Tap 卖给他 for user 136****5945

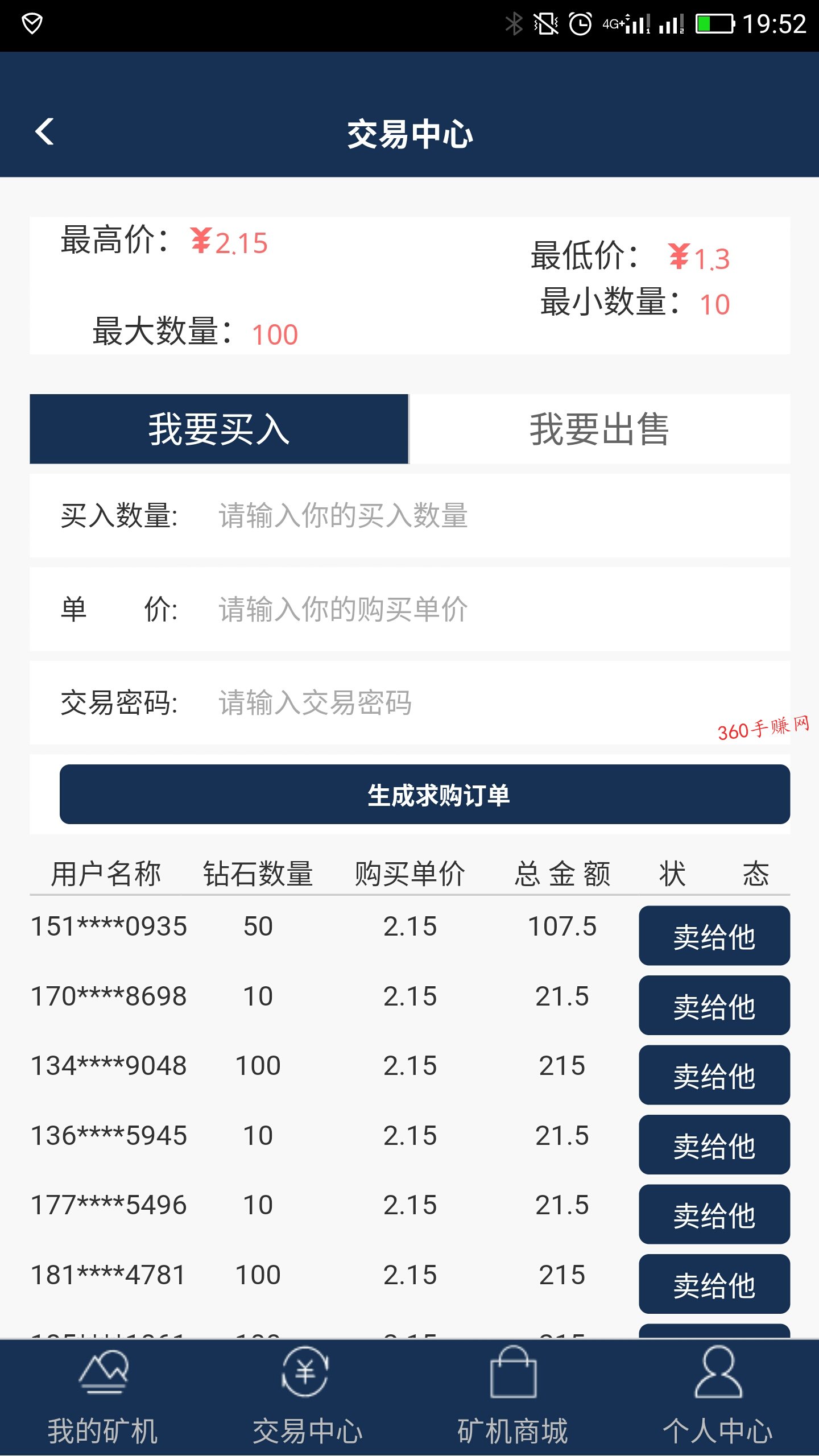(714, 1145)
